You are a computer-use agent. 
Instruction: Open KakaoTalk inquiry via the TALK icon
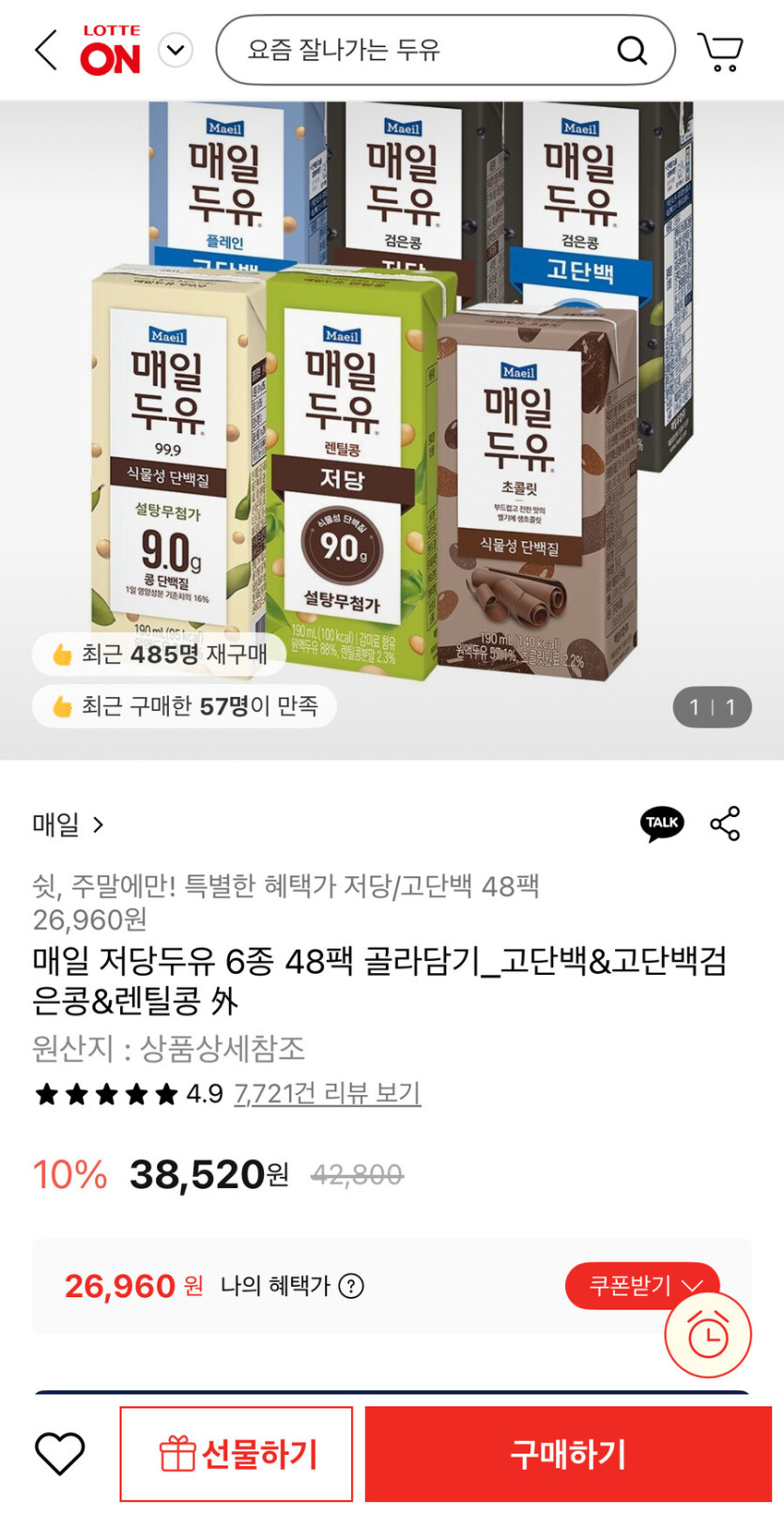(x=661, y=823)
